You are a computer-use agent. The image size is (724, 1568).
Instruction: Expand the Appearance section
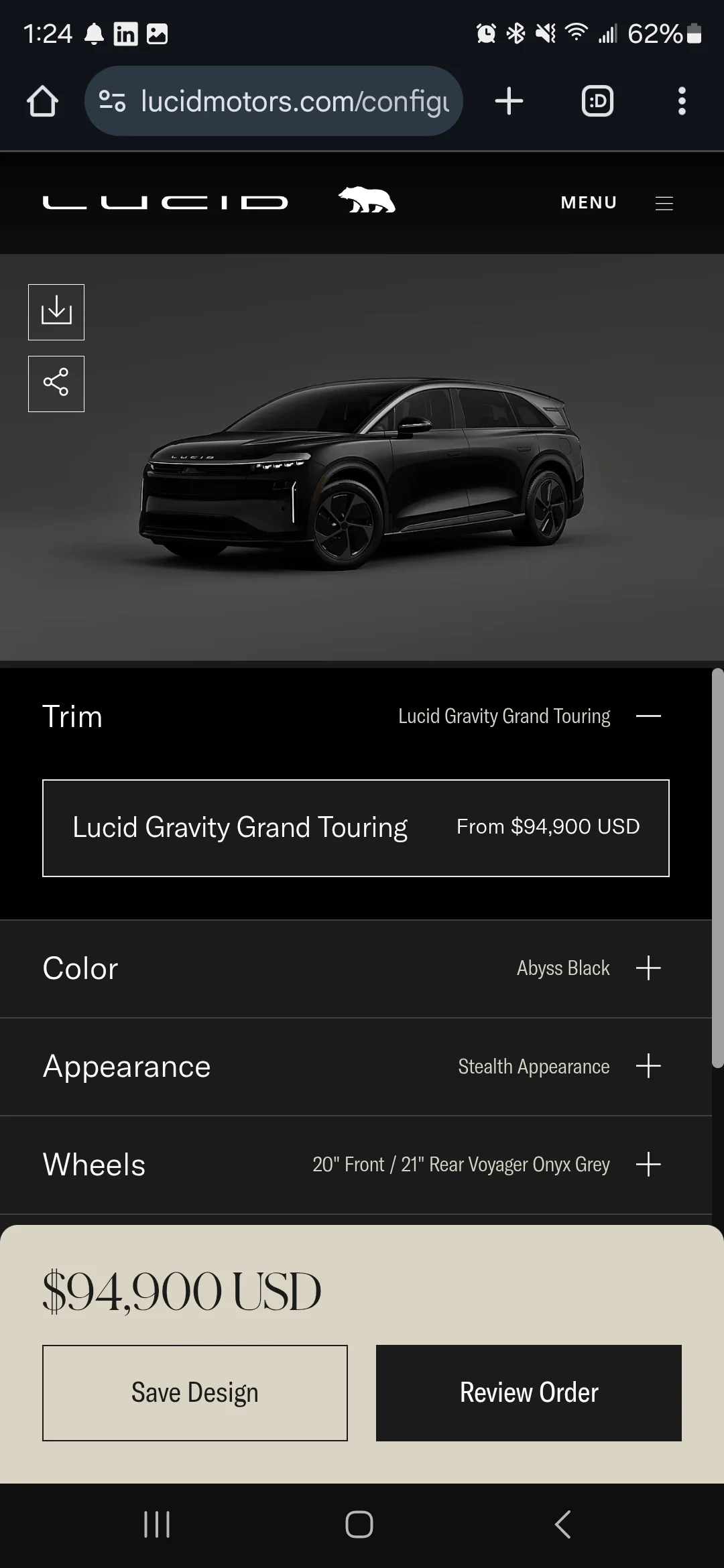tap(356, 1067)
